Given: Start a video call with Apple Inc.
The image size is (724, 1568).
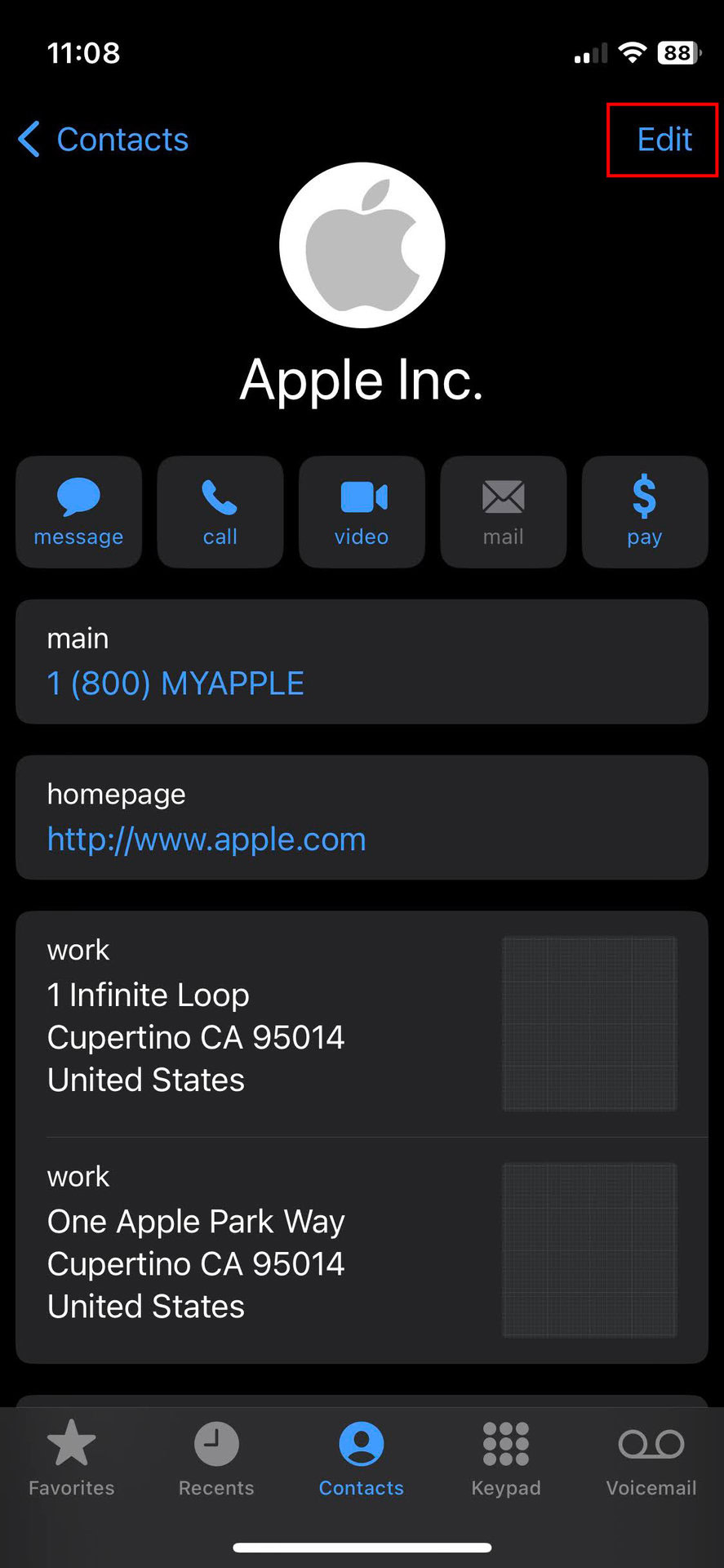Looking at the screenshot, I should 362,512.
